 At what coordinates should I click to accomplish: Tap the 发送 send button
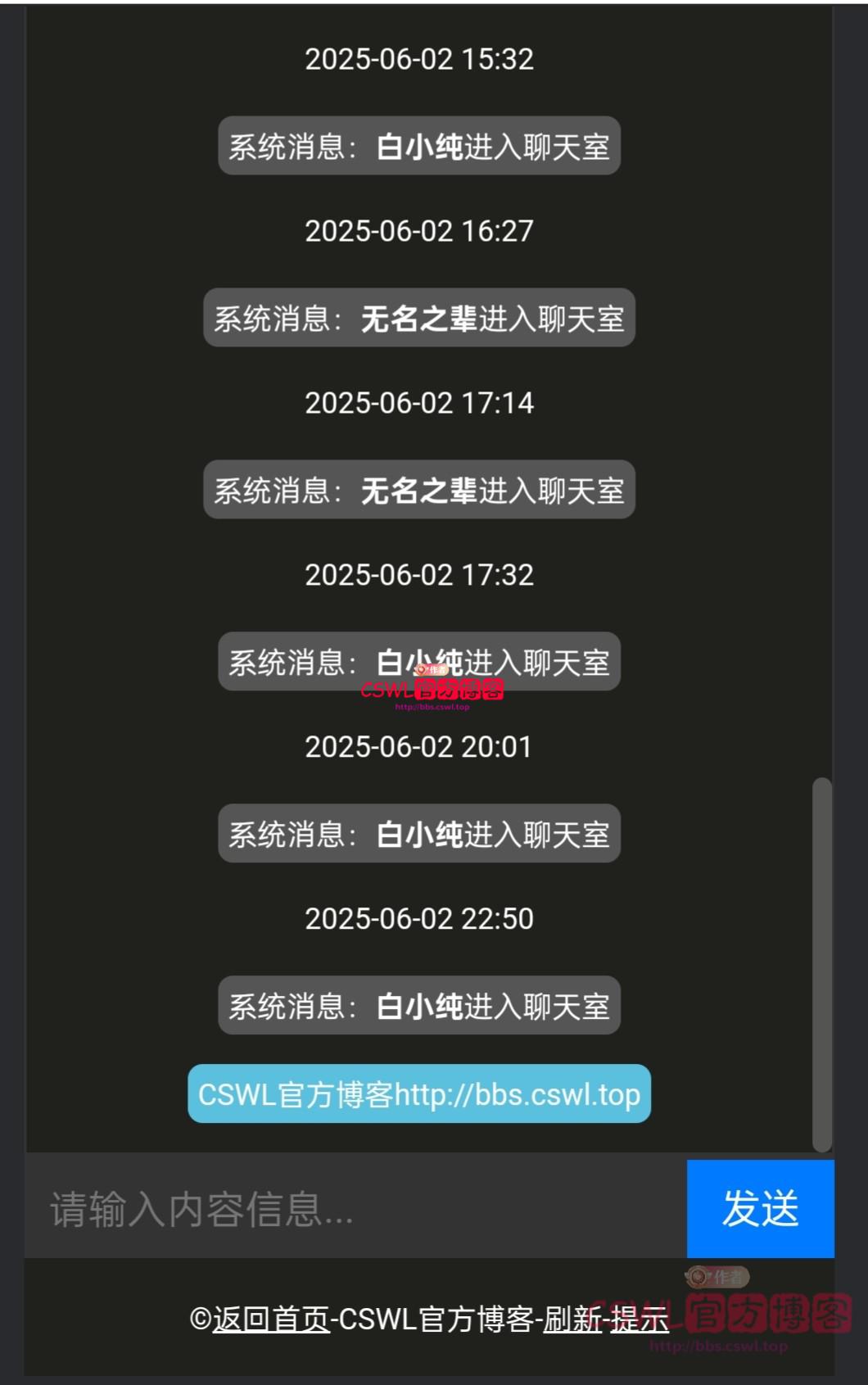(x=760, y=1208)
